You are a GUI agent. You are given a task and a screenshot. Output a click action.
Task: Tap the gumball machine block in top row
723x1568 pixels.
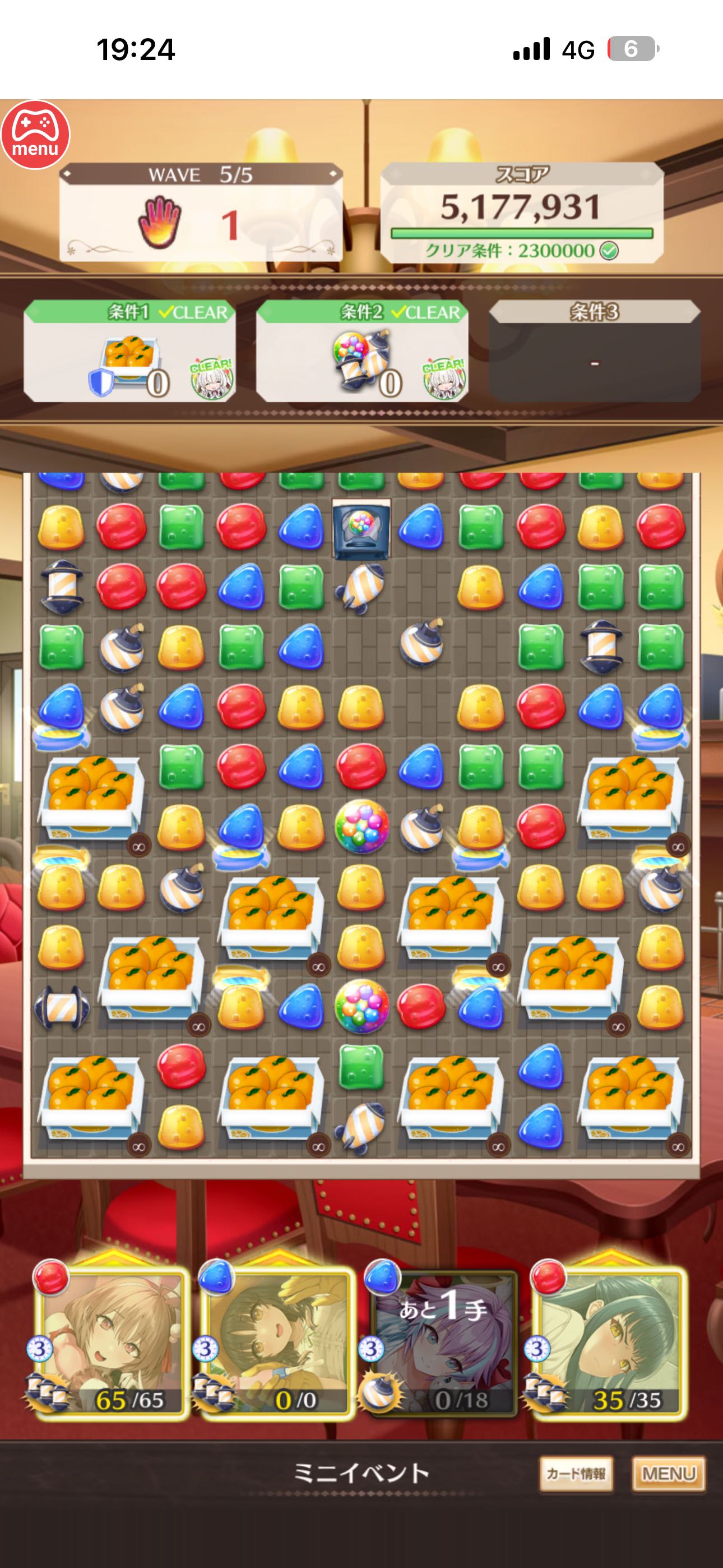tap(361, 528)
